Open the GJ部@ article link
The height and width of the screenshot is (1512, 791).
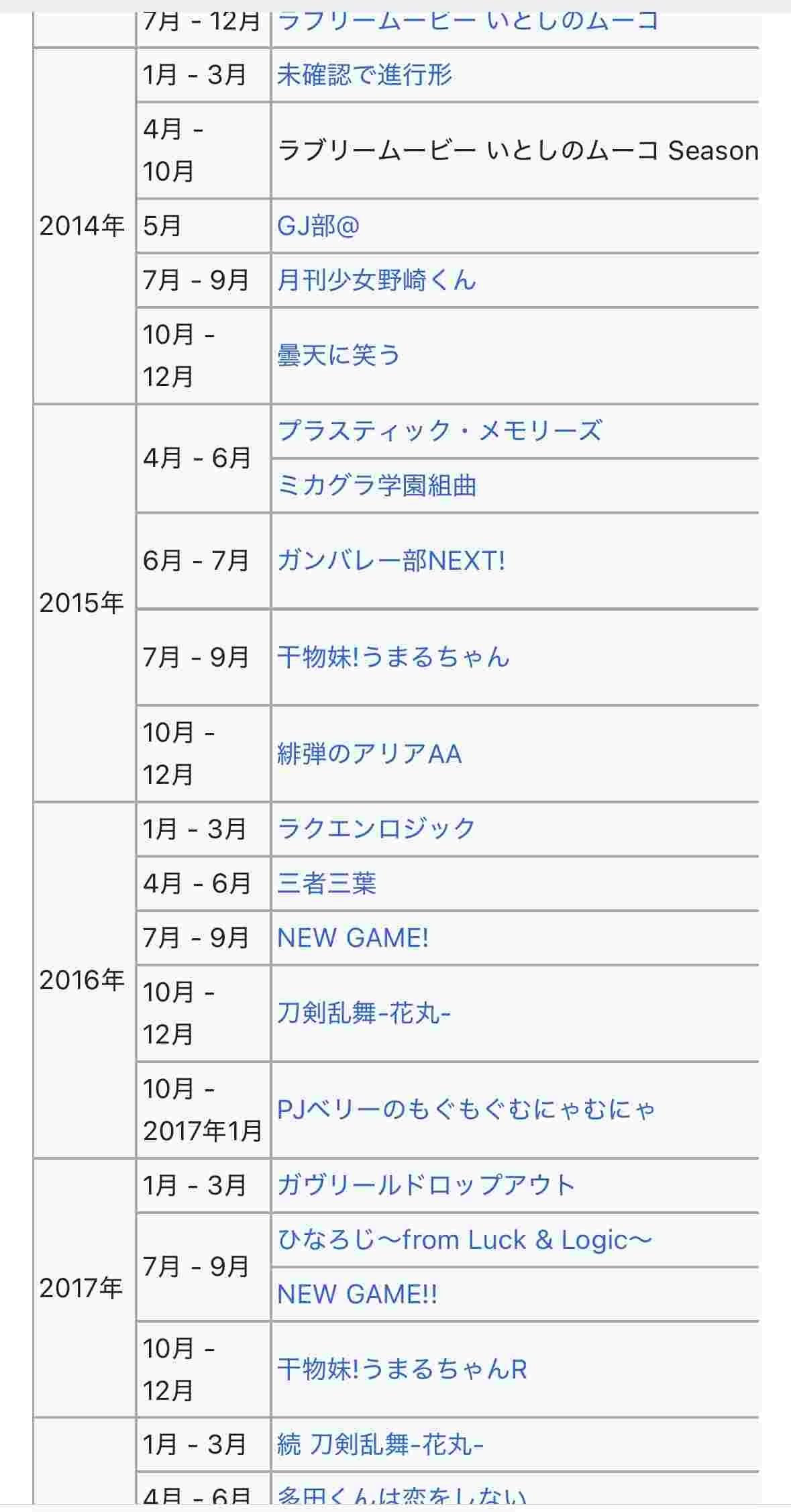(318, 226)
